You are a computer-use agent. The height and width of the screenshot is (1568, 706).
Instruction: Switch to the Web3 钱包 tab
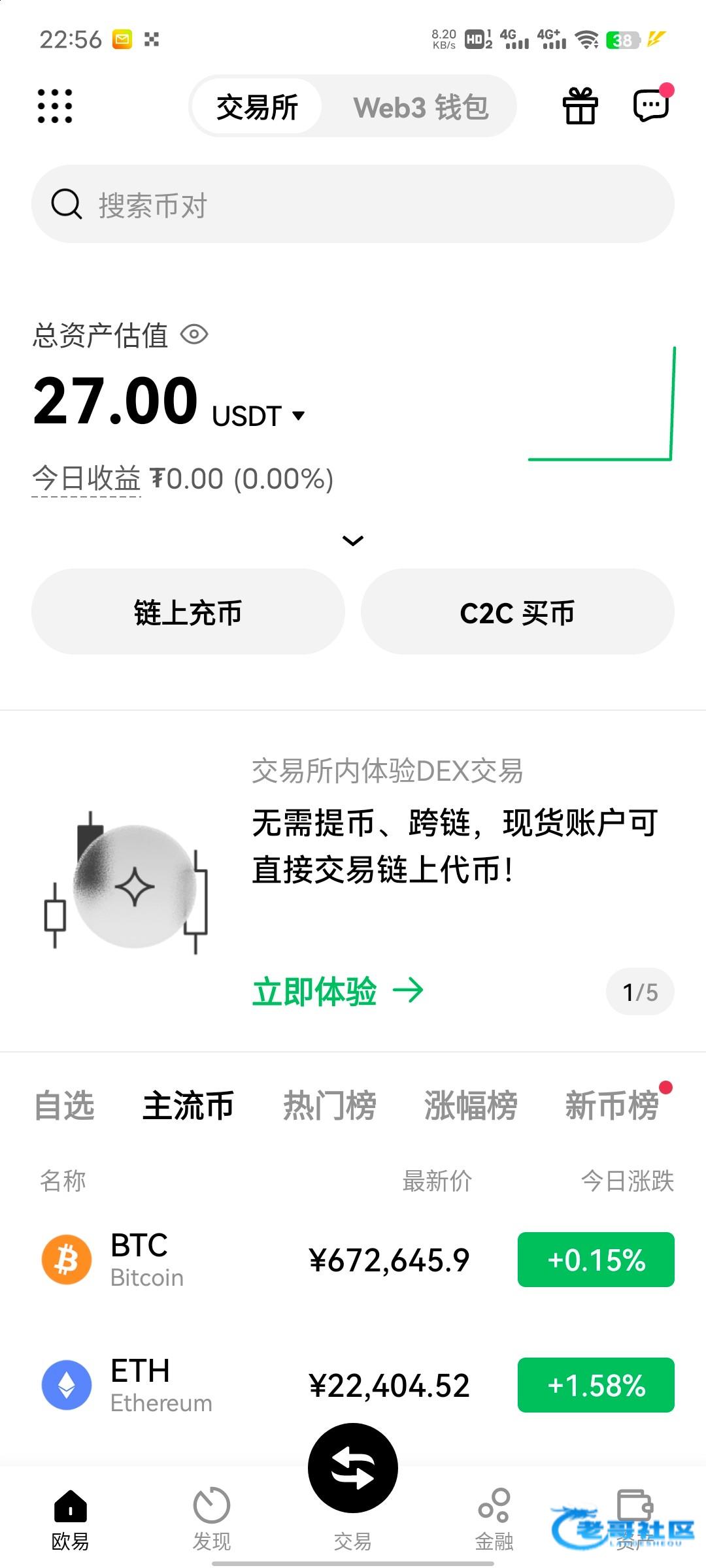tap(421, 107)
